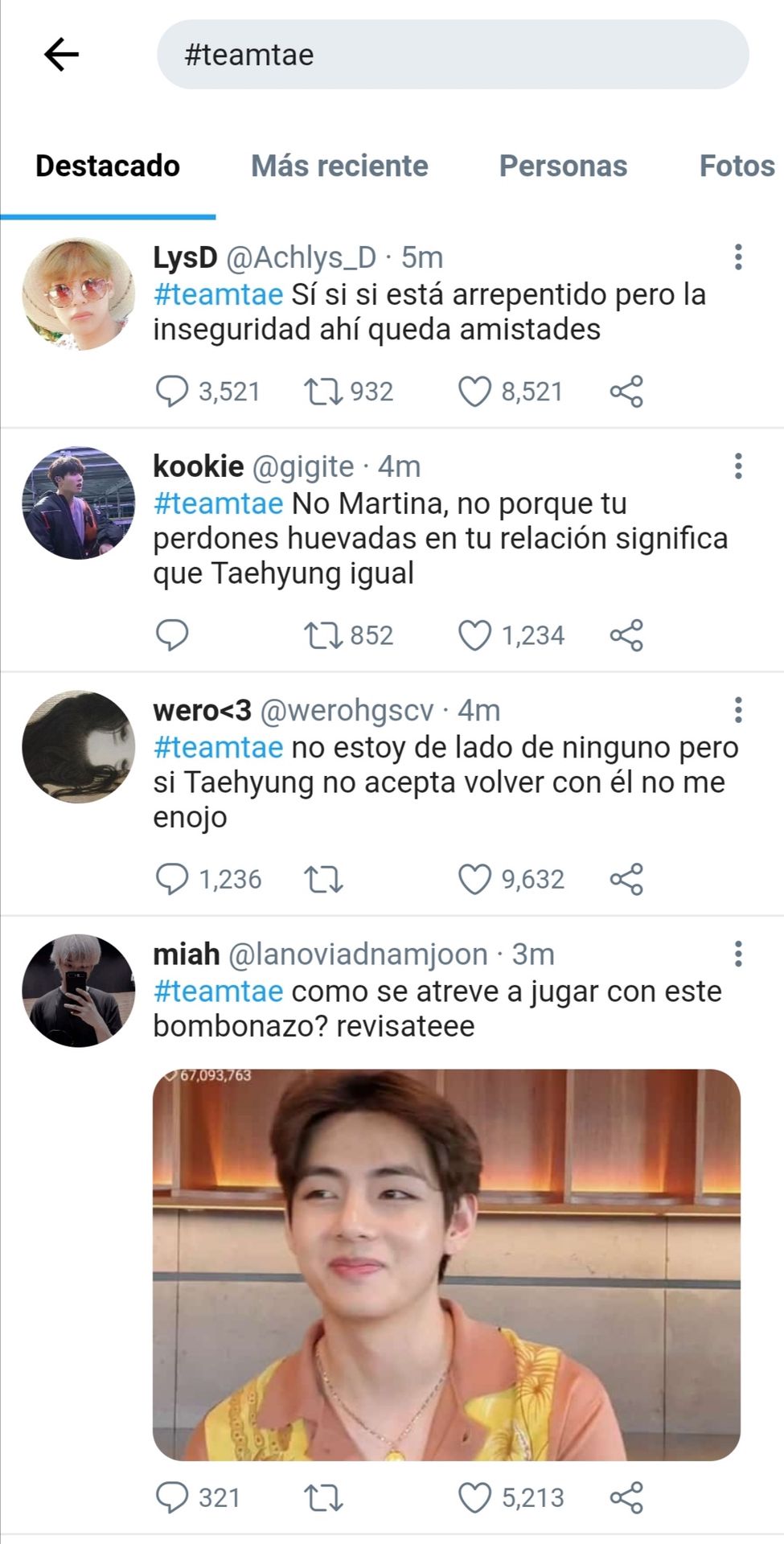Select the Fotos tab

pyautogui.click(x=737, y=166)
